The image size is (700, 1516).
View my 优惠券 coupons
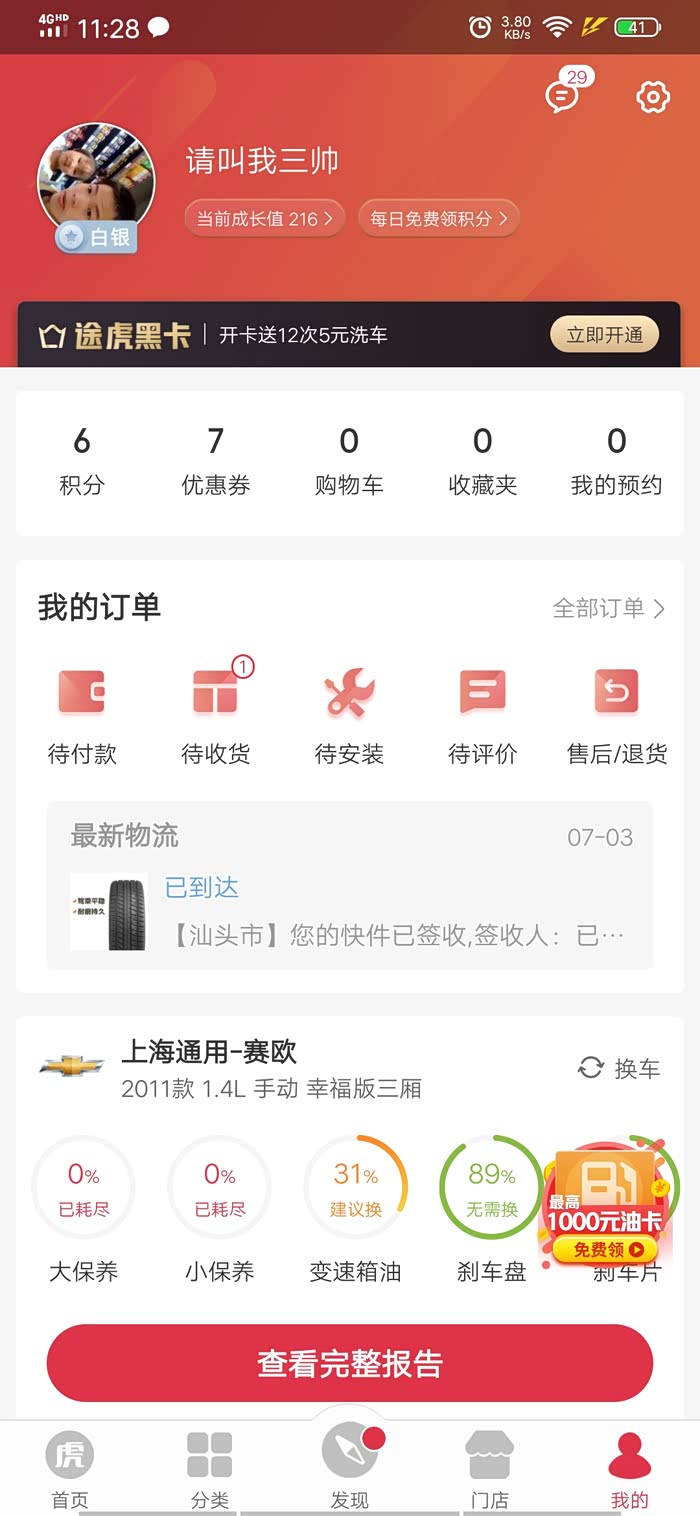pyautogui.click(x=215, y=460)
